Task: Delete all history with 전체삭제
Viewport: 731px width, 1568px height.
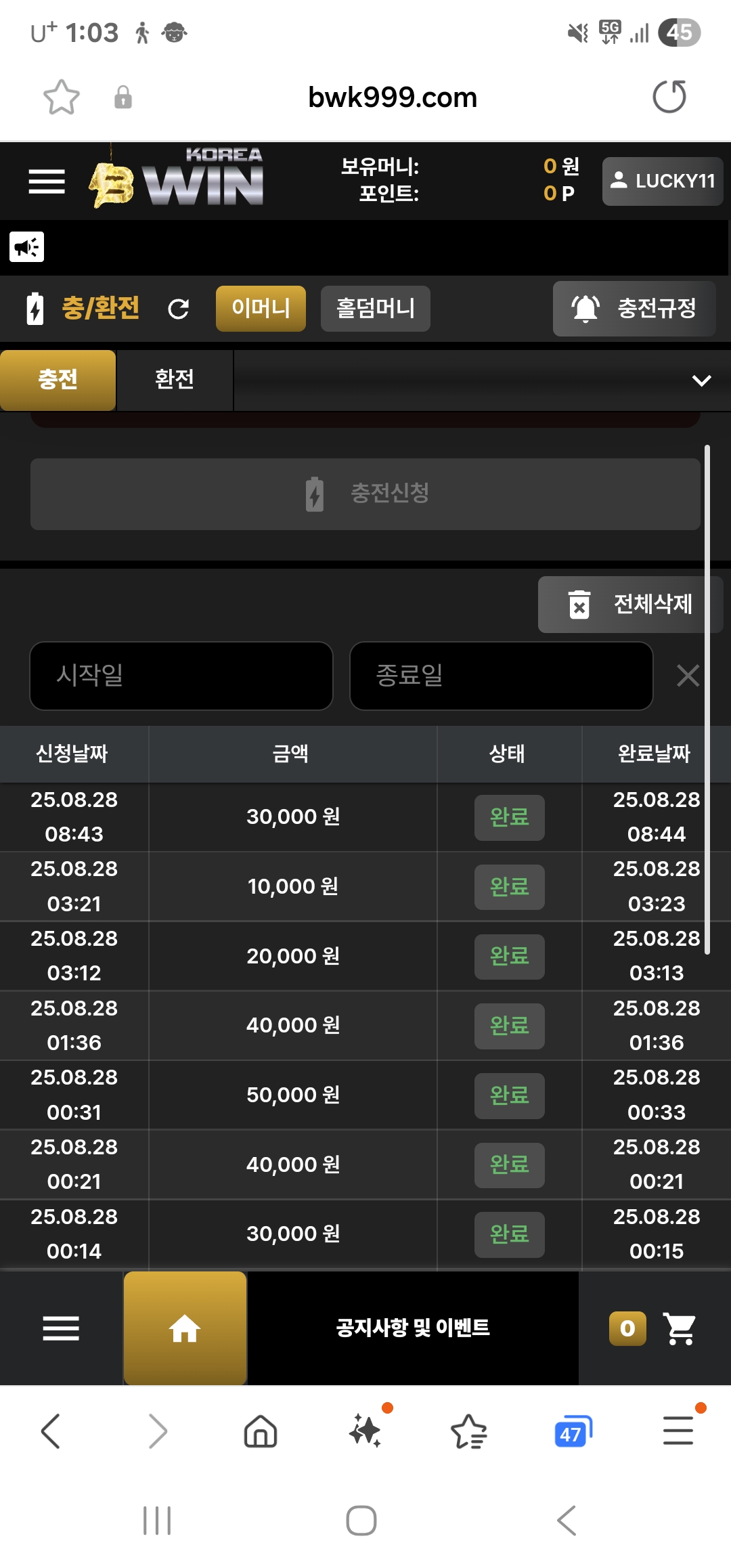Action: point(631,605)
